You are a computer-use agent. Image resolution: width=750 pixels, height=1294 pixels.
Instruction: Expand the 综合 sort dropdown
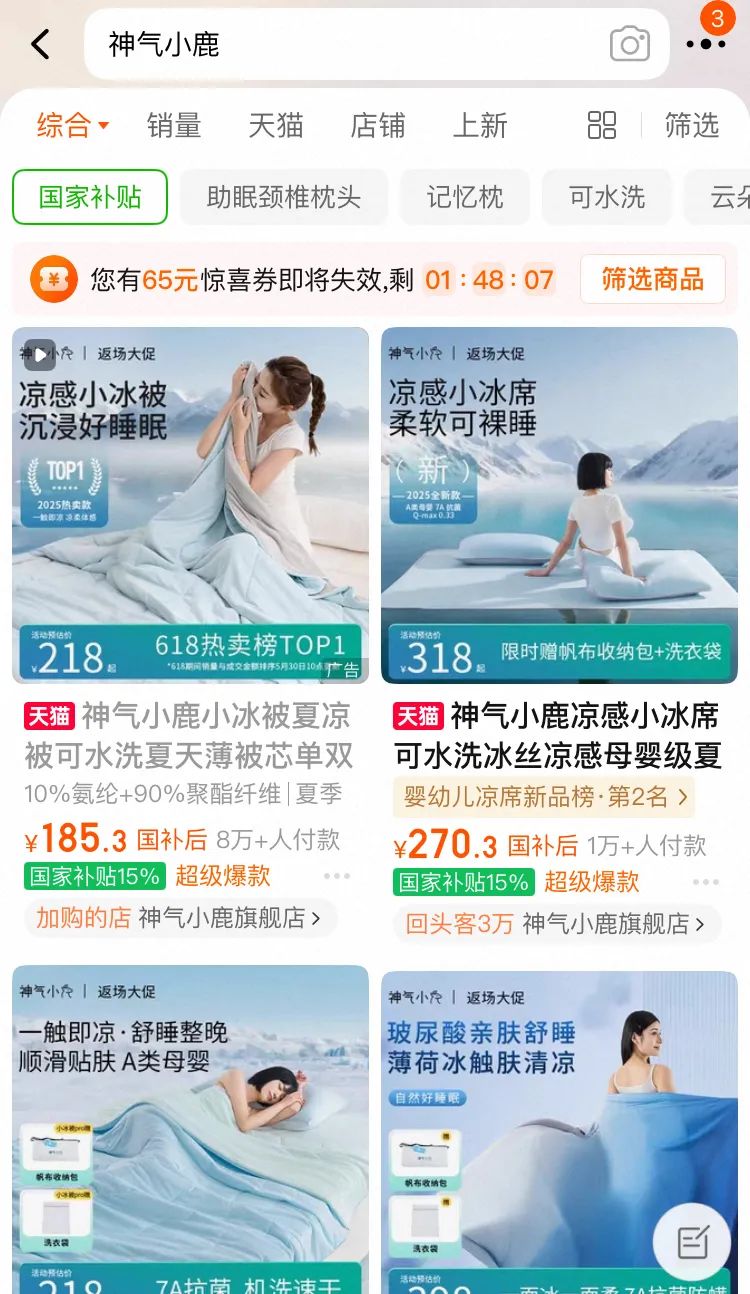tap(72, 126)
